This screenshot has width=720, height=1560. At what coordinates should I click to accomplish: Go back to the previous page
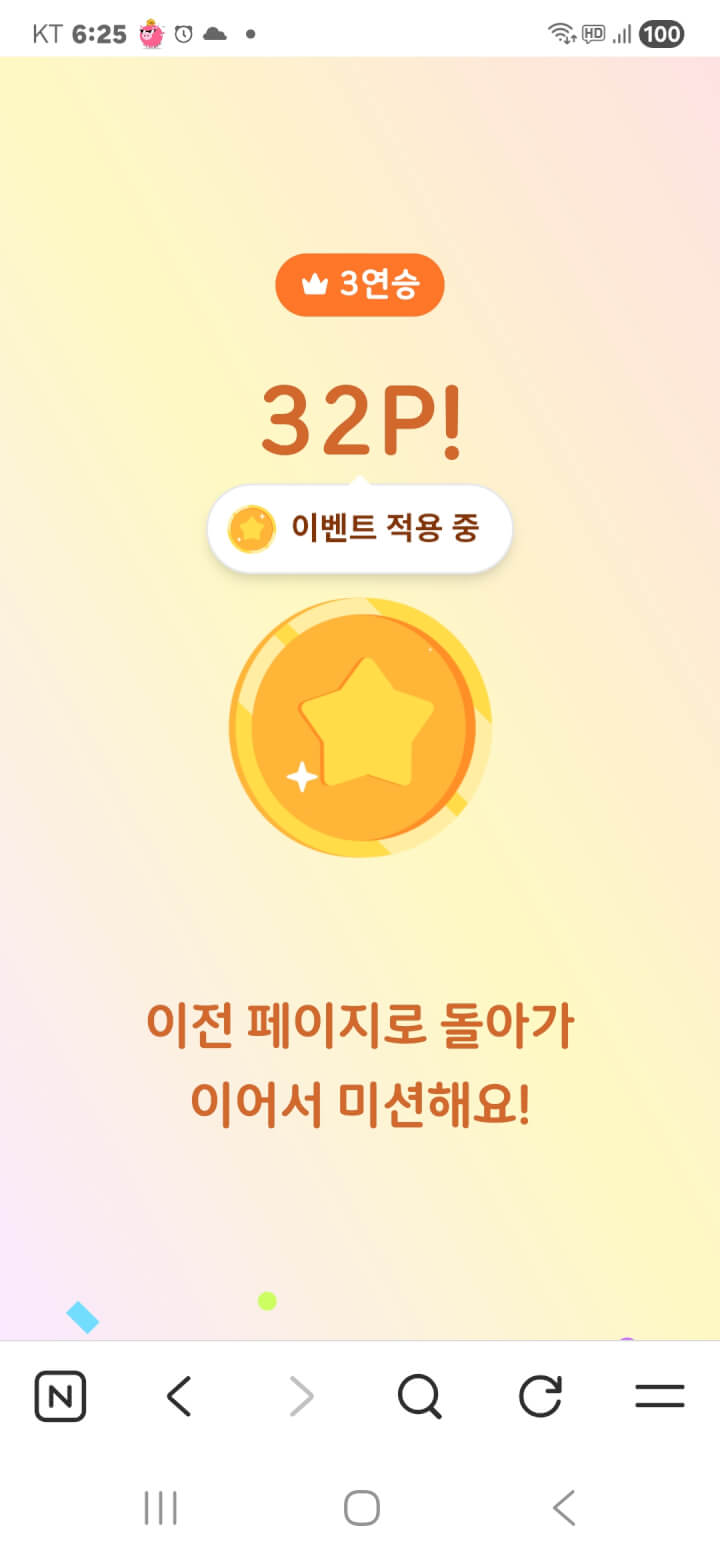coord(179,1396)
